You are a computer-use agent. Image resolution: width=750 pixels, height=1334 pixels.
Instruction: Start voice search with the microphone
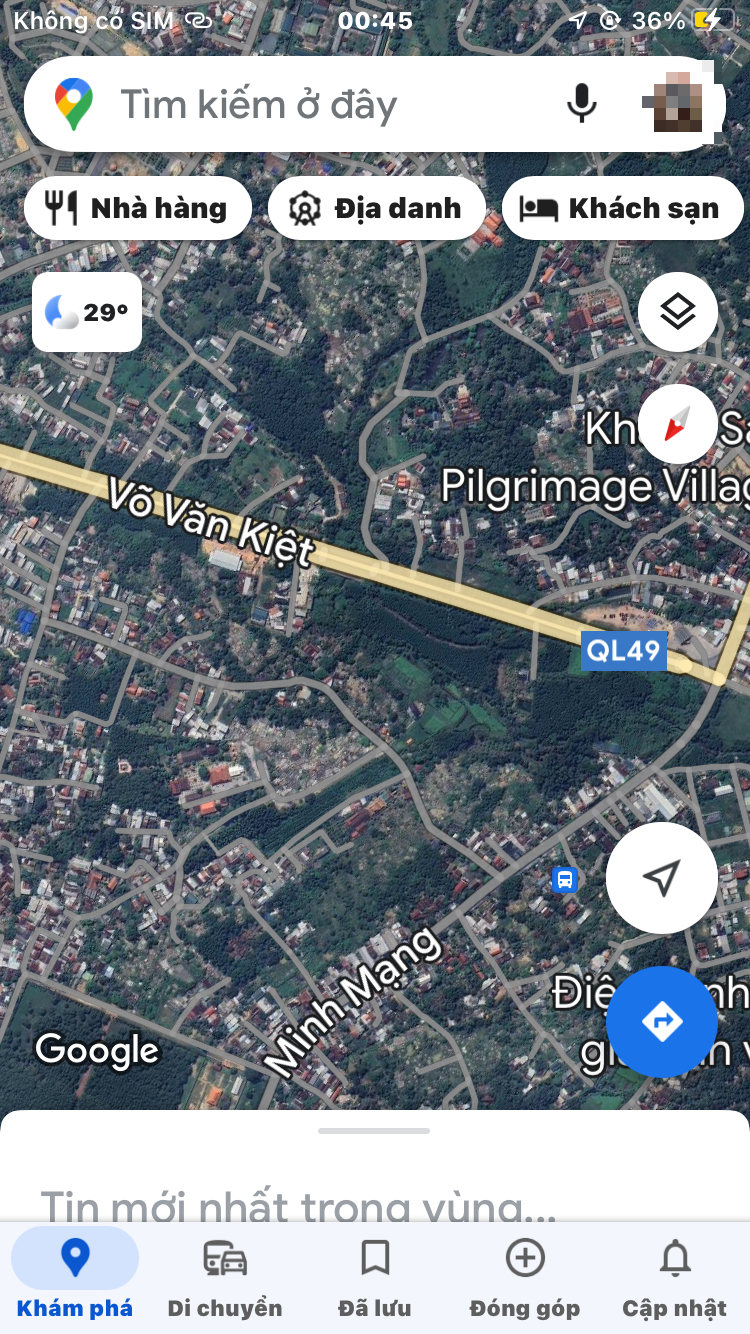click(581, 104)
